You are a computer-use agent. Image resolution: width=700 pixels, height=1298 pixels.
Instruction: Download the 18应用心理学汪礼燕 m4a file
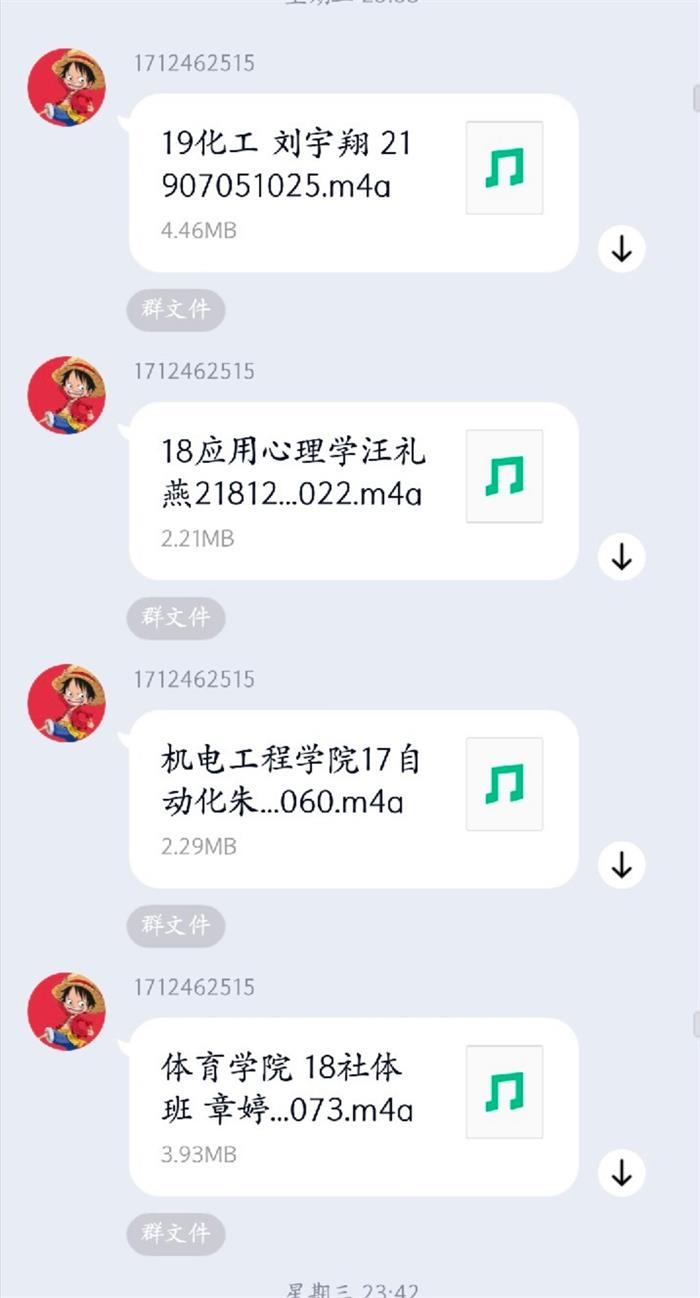622,557
